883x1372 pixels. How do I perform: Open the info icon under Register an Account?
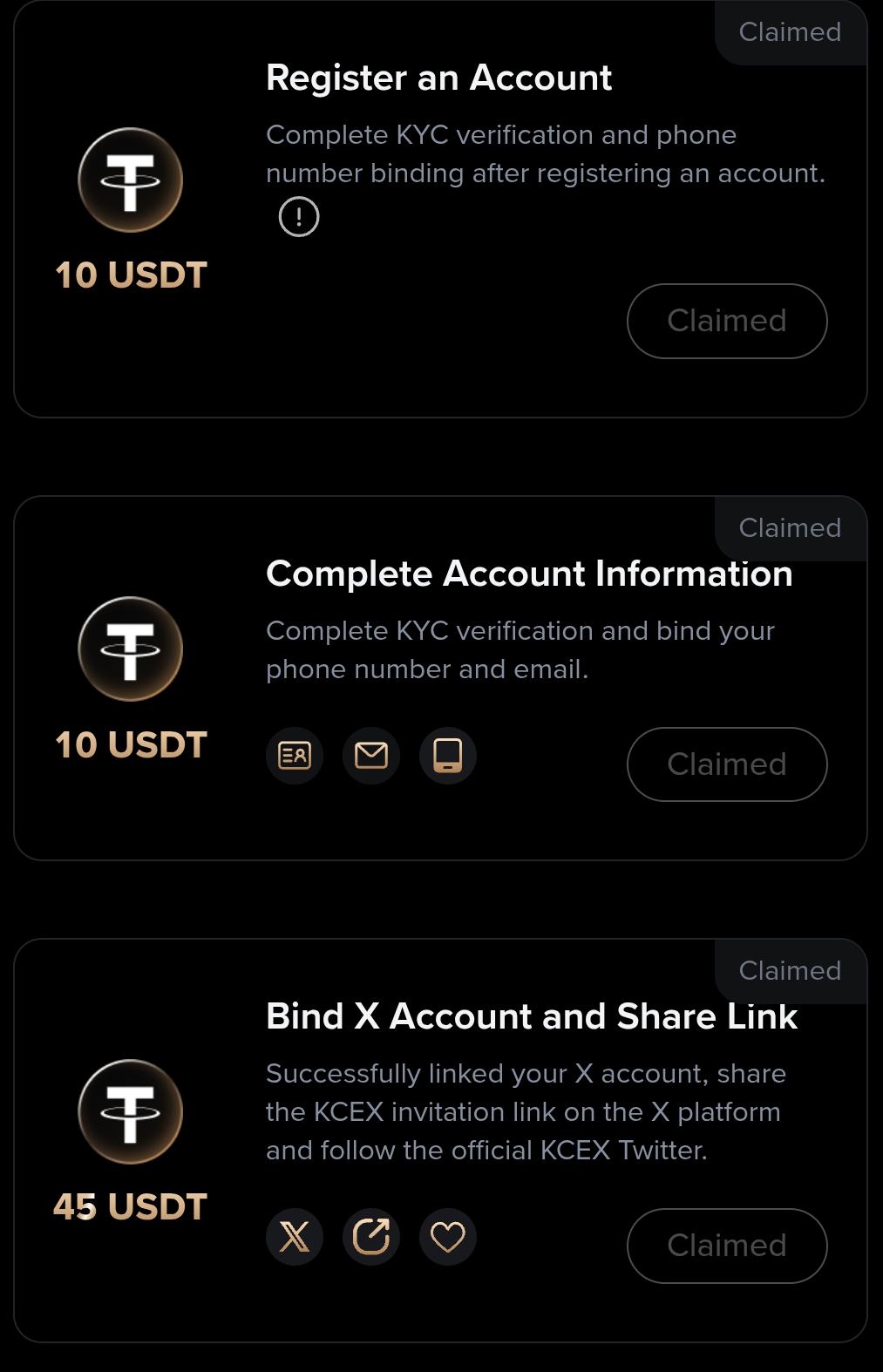[x=299, y=216]
